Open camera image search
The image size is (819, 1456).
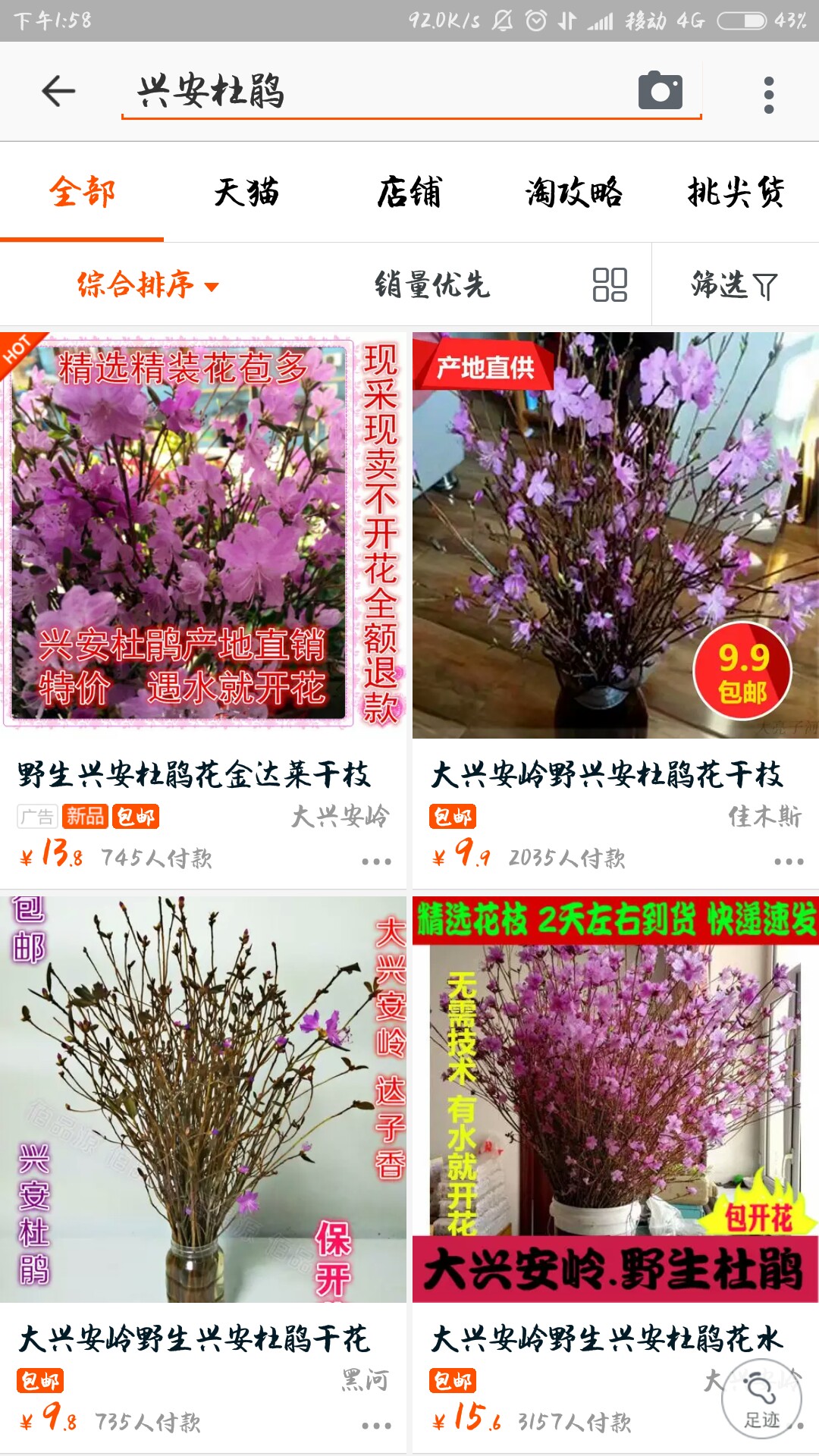click(660, 92)
